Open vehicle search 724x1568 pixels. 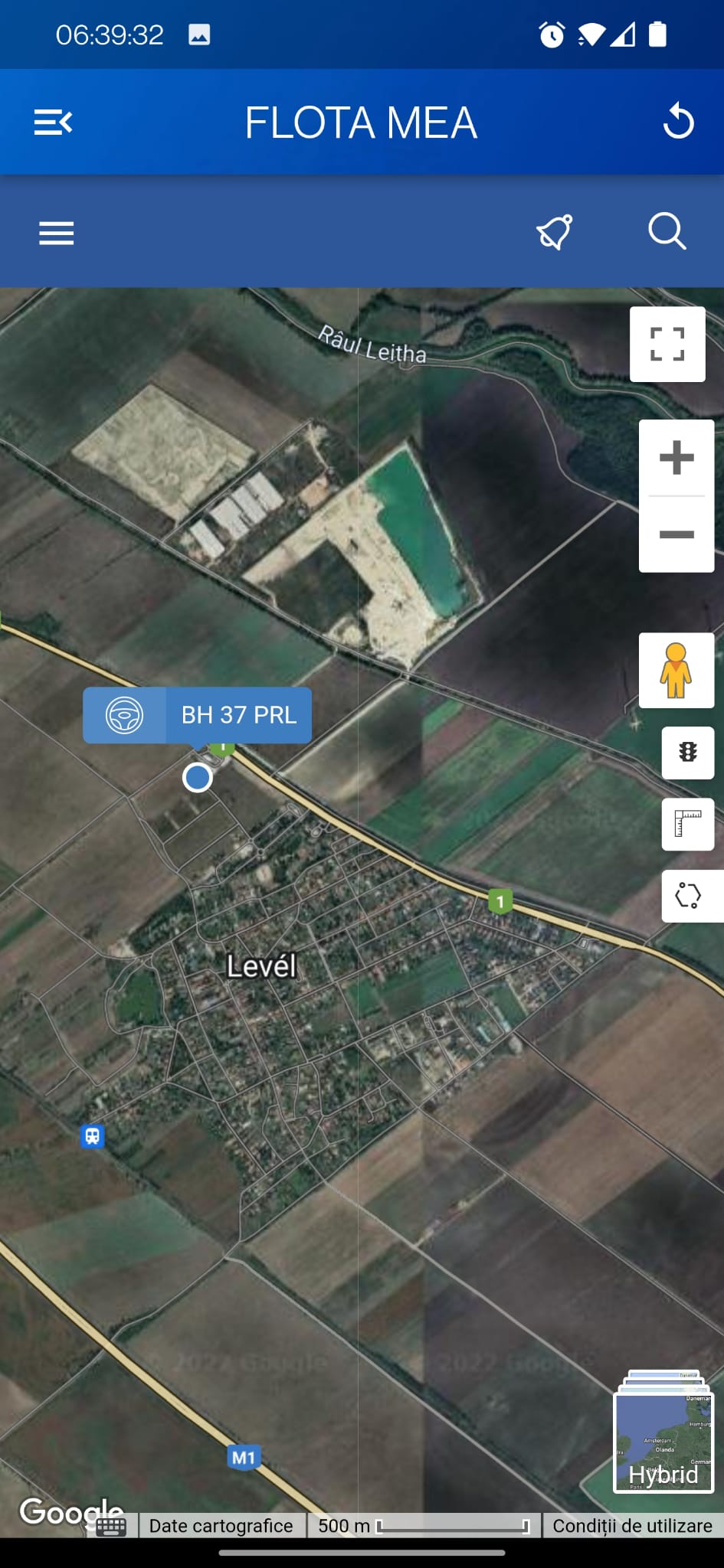pos(667,231)
